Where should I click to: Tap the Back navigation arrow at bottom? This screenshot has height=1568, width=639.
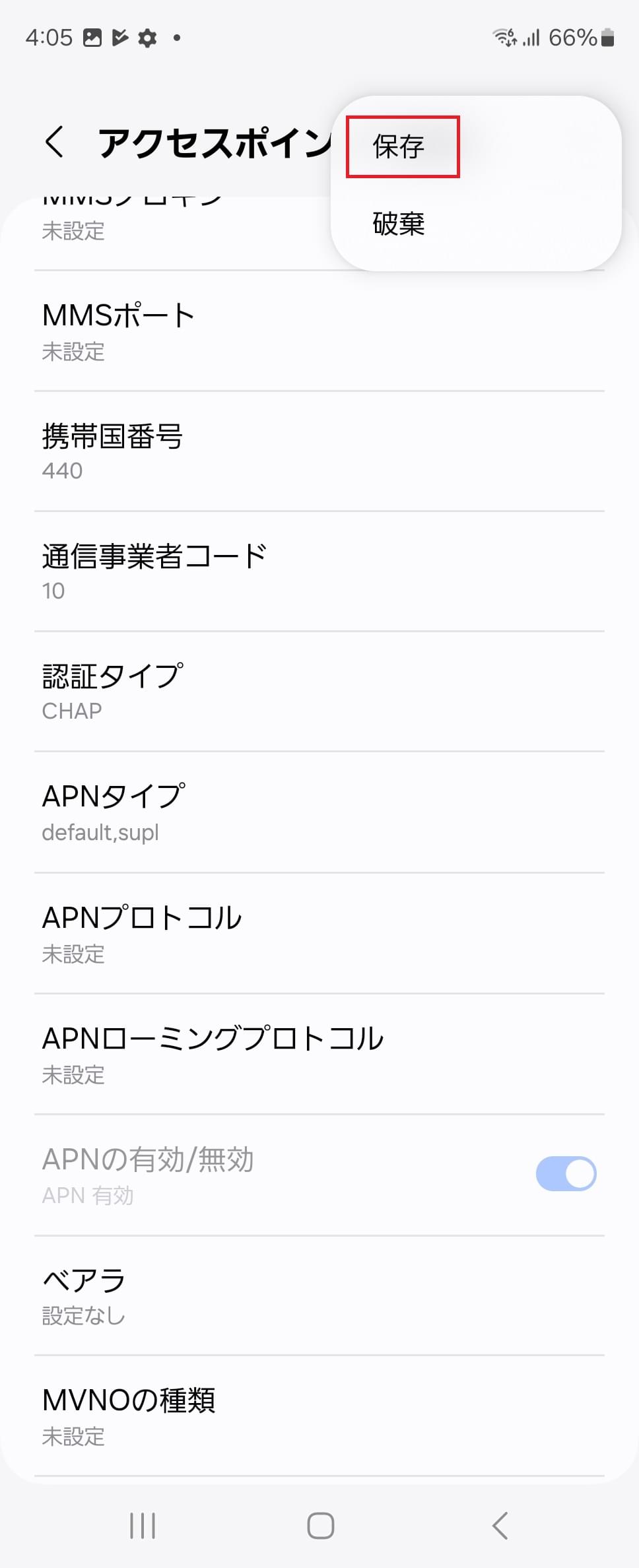click(x=498, y=1526)
